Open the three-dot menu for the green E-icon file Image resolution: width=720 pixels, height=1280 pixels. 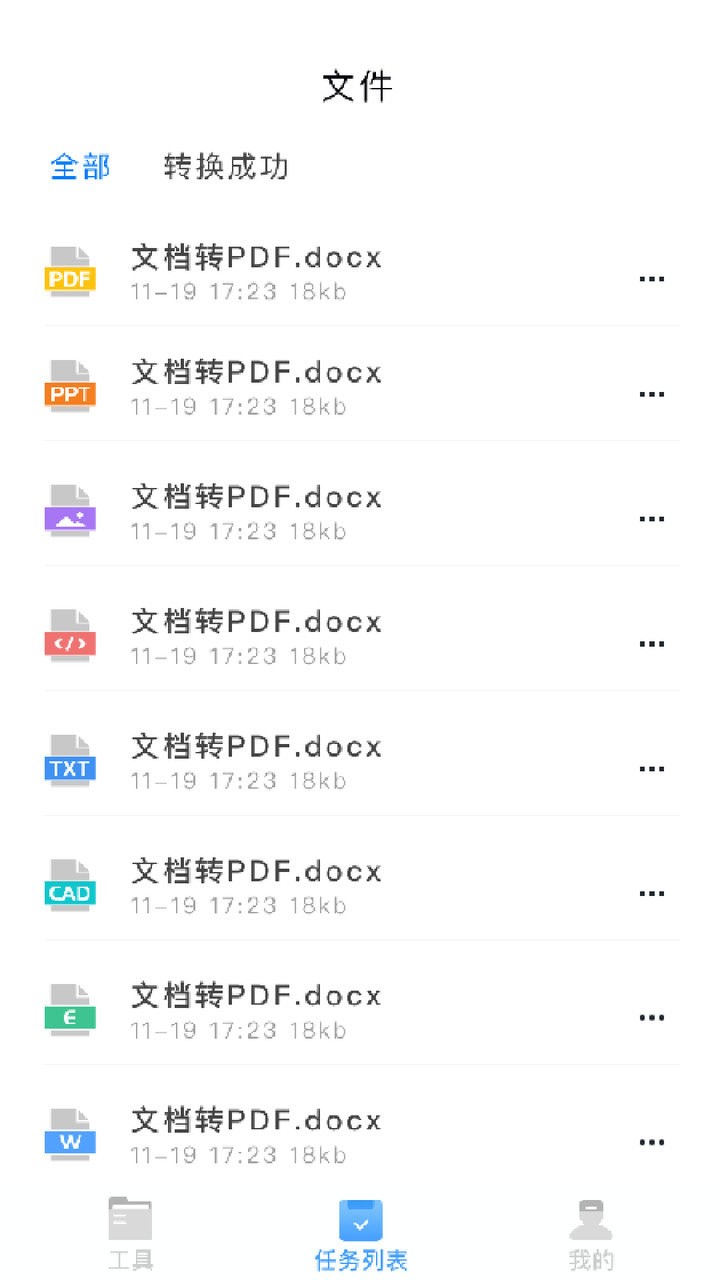pos(651,1018)
